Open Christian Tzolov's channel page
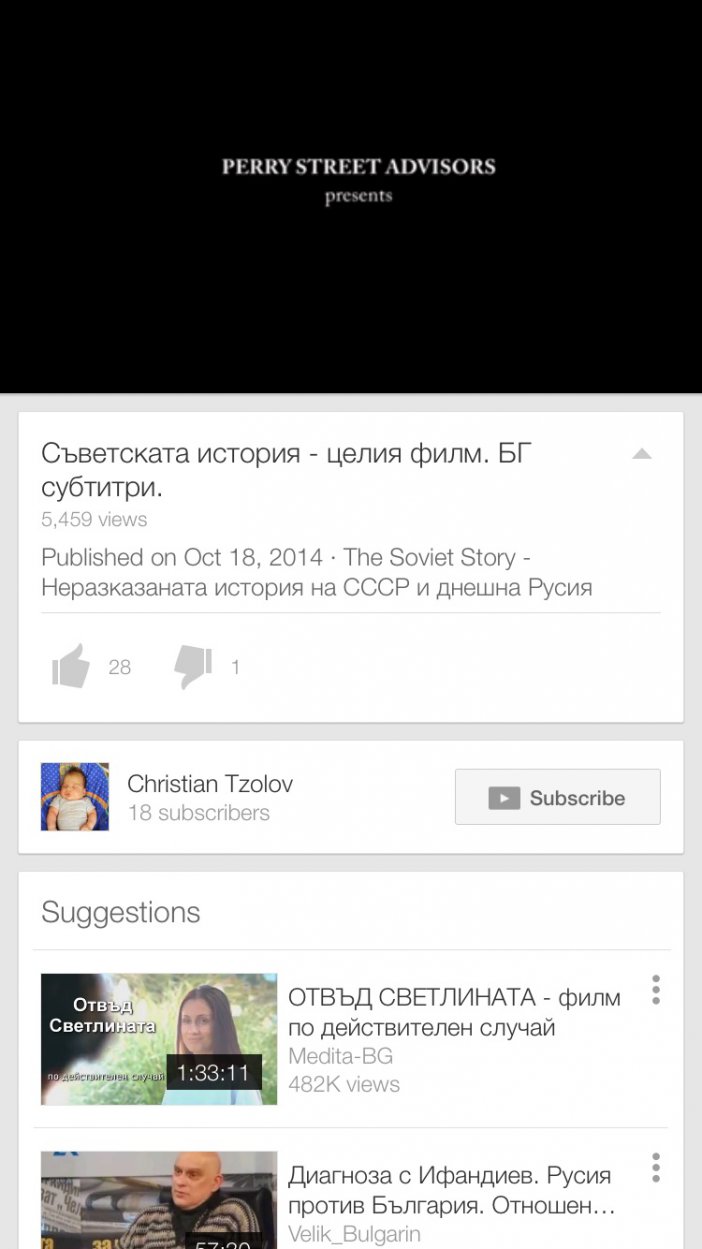 coord(210,785)
